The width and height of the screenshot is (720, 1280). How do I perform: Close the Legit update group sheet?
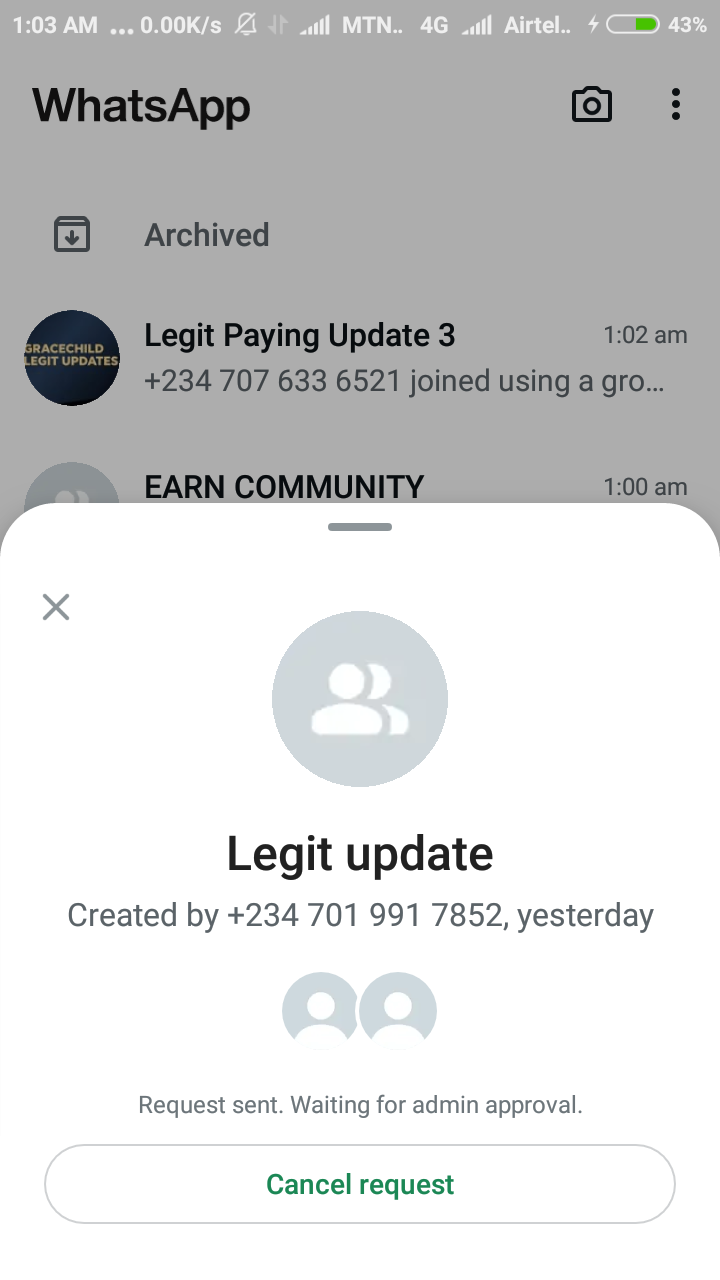(56, 606)
